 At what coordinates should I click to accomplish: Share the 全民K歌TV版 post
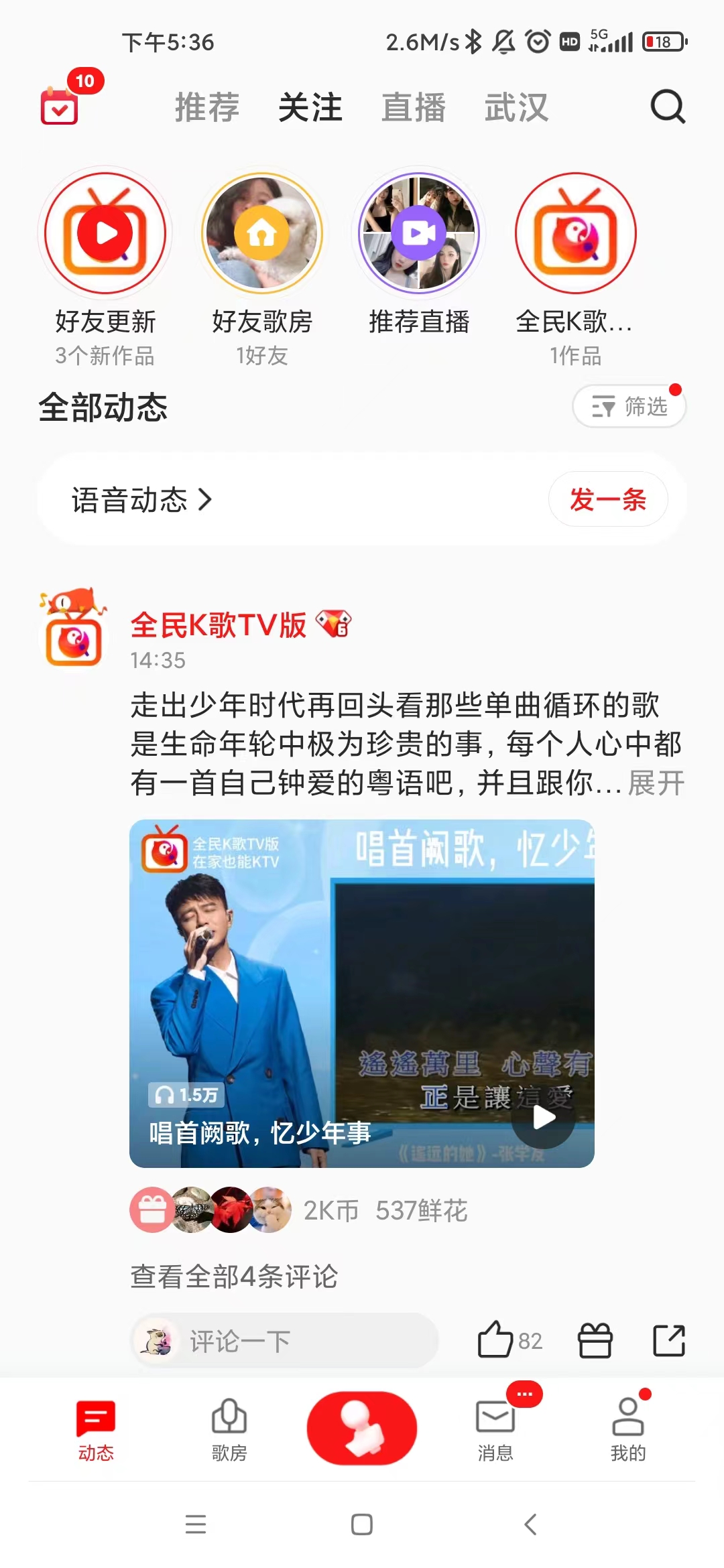(x=668, y=1341)
